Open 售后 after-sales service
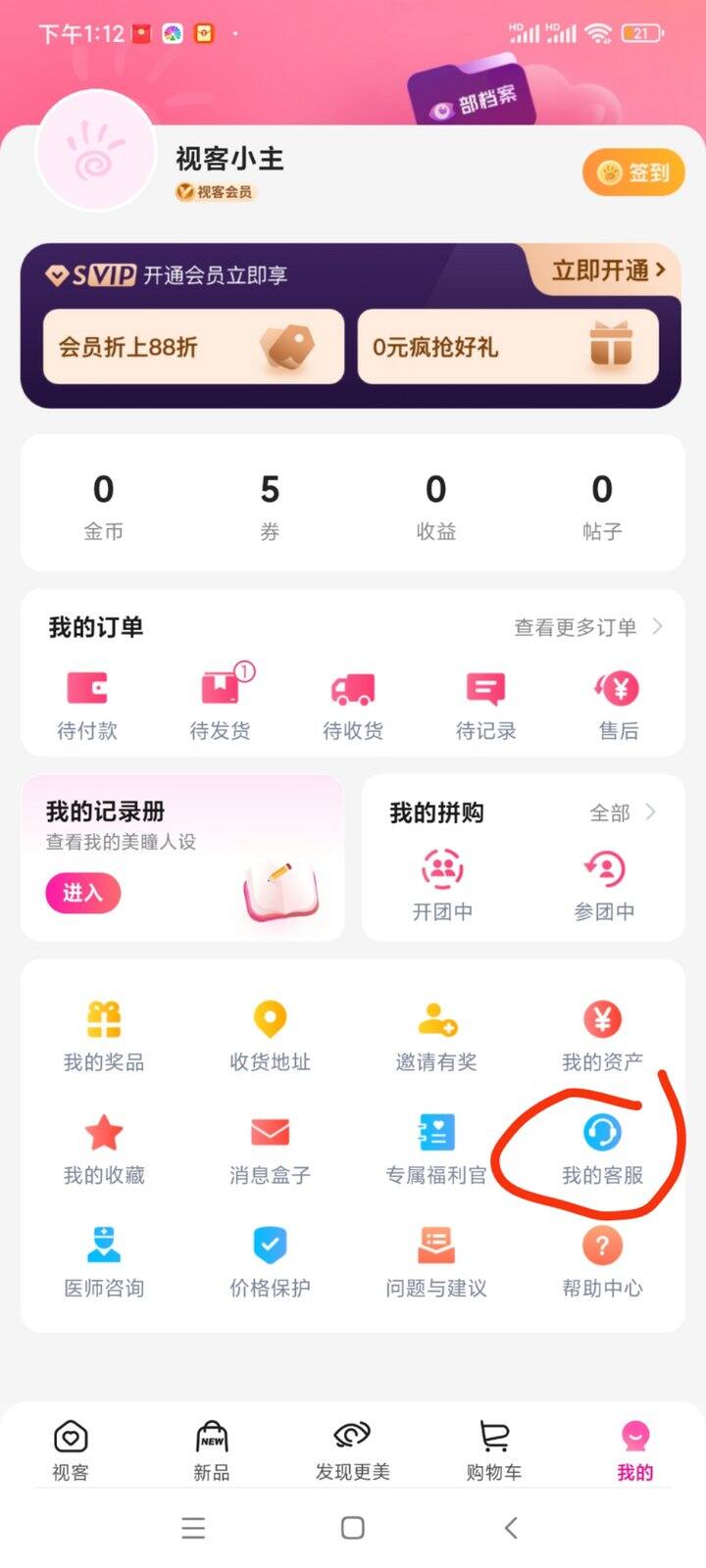 tap(619, 704)
